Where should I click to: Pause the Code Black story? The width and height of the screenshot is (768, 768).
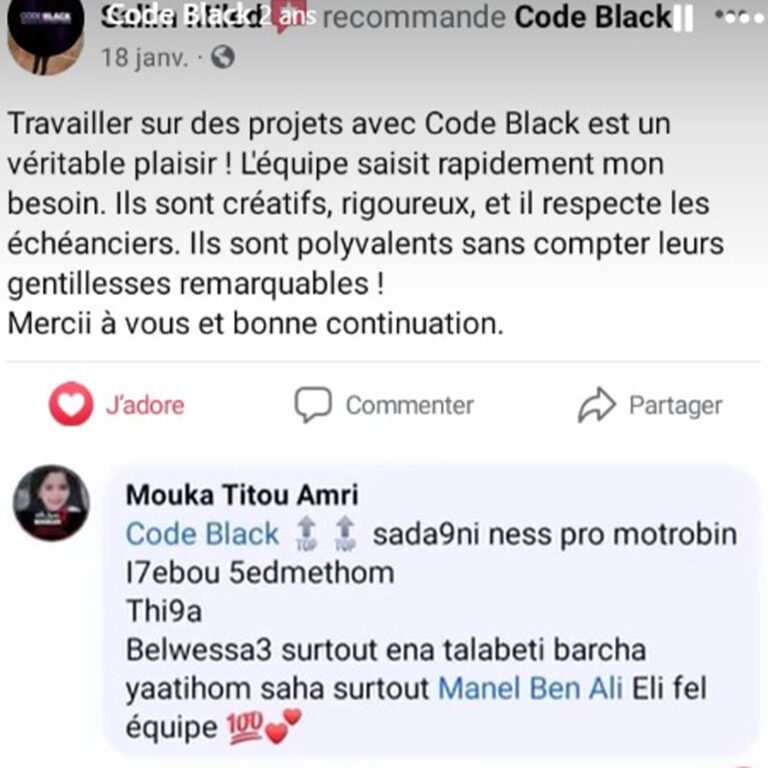coord(683,18)
